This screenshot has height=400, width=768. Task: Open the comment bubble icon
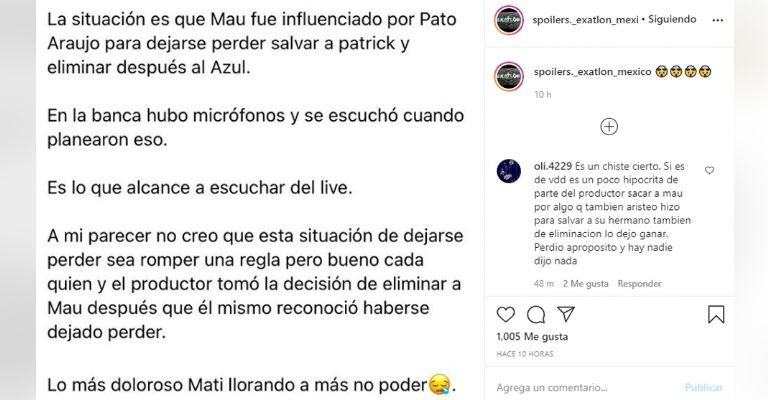537,315
